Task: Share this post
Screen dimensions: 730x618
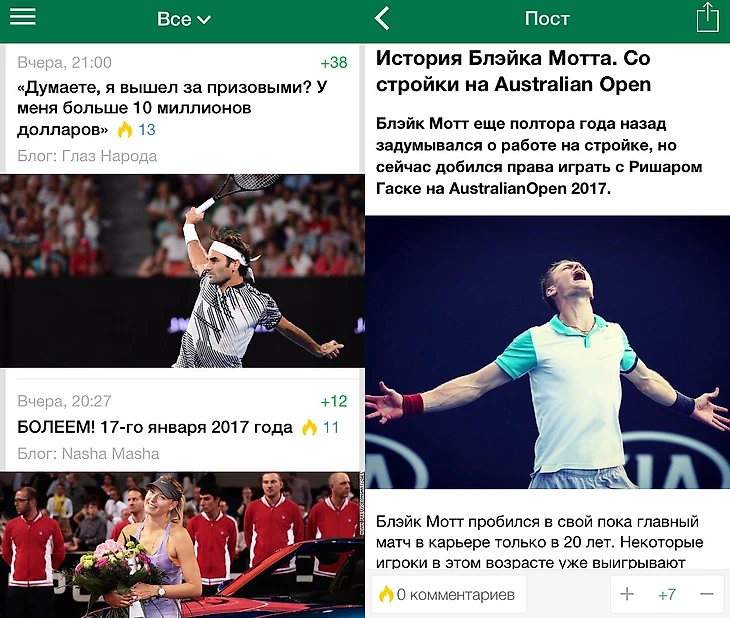Action: point(706,17)
